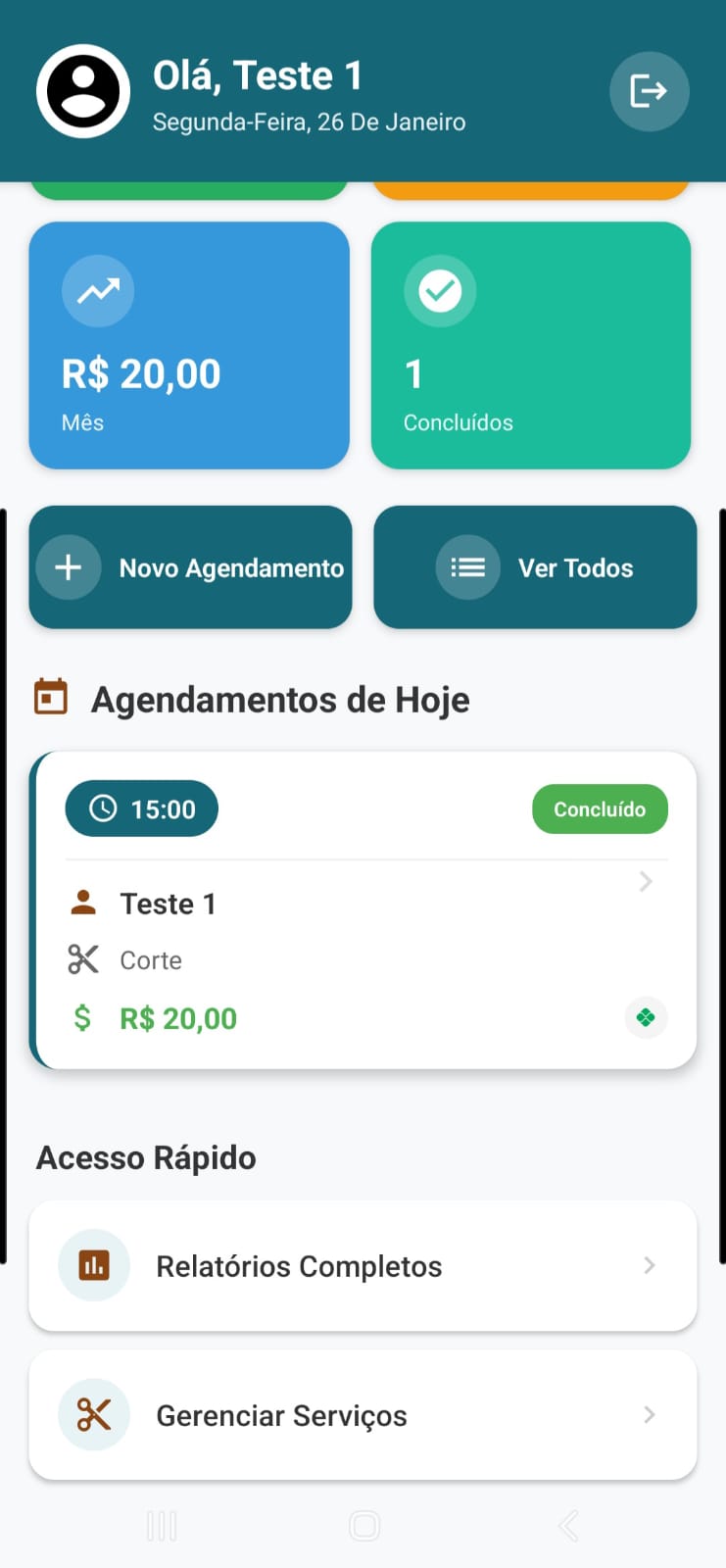This screenshot has height=1568, width=726.
Task: Click the trending chart icon on revenue card
Action: 97,290
